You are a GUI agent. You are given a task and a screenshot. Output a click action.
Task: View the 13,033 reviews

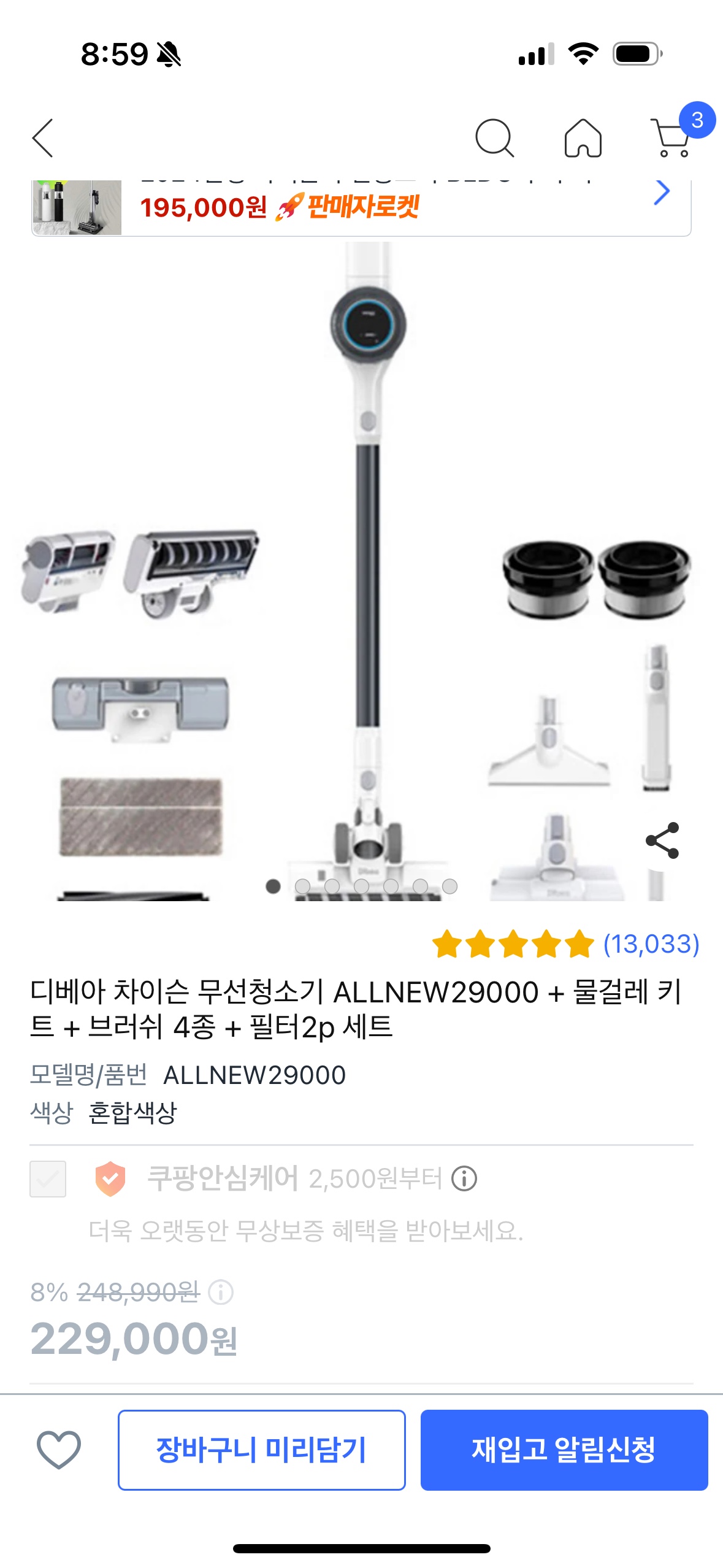click(651, 944)
